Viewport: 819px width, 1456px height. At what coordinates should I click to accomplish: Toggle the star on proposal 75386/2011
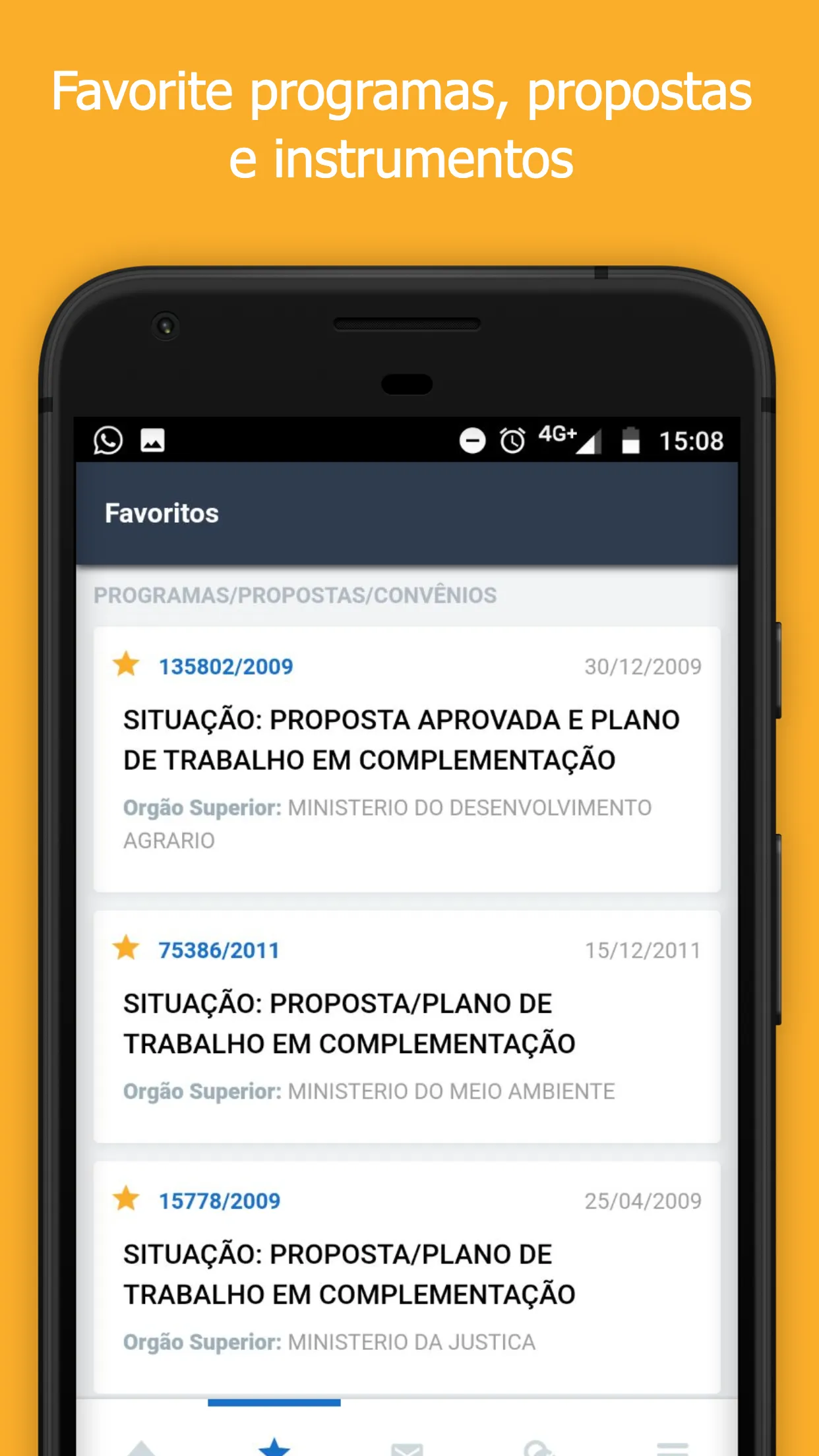coord(127,950)
